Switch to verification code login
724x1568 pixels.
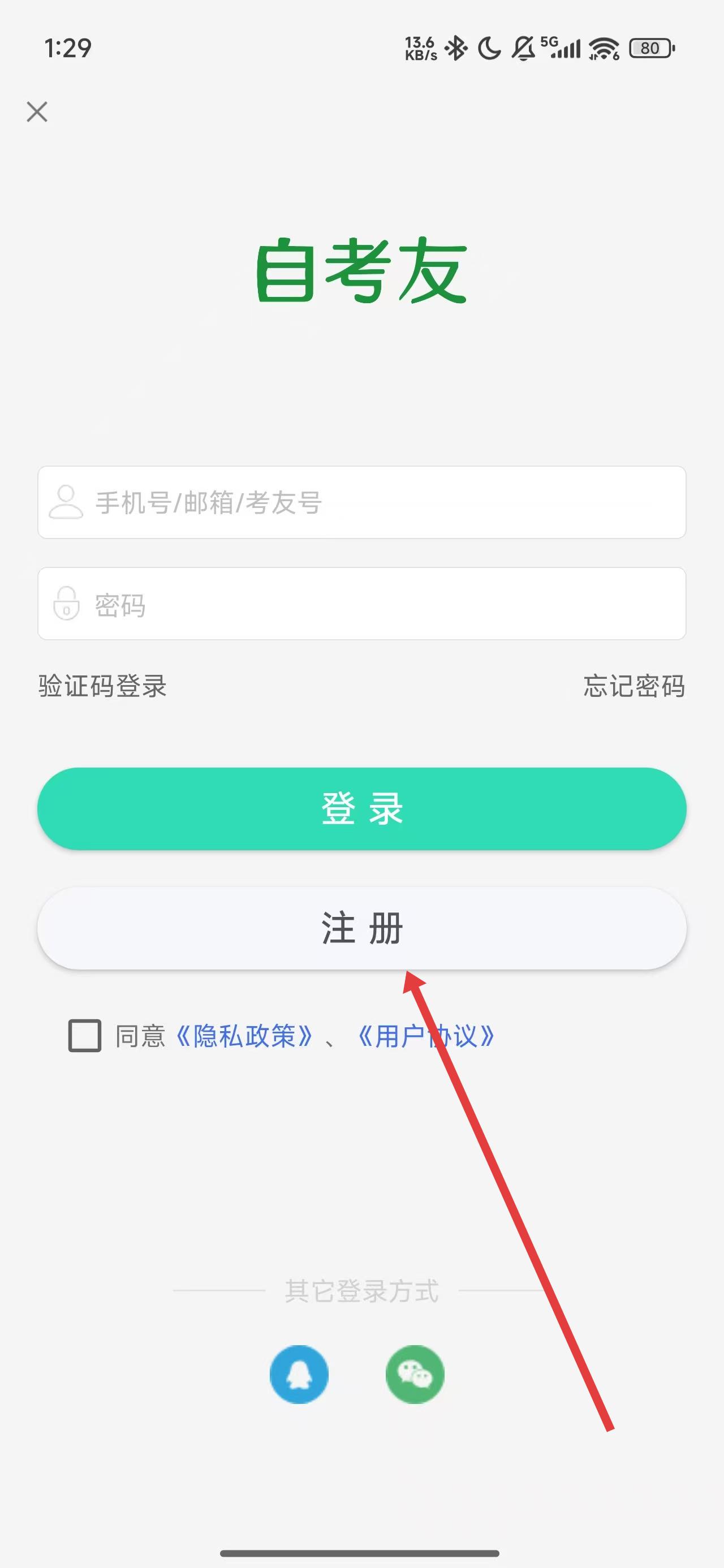click(x=102, y=687)
